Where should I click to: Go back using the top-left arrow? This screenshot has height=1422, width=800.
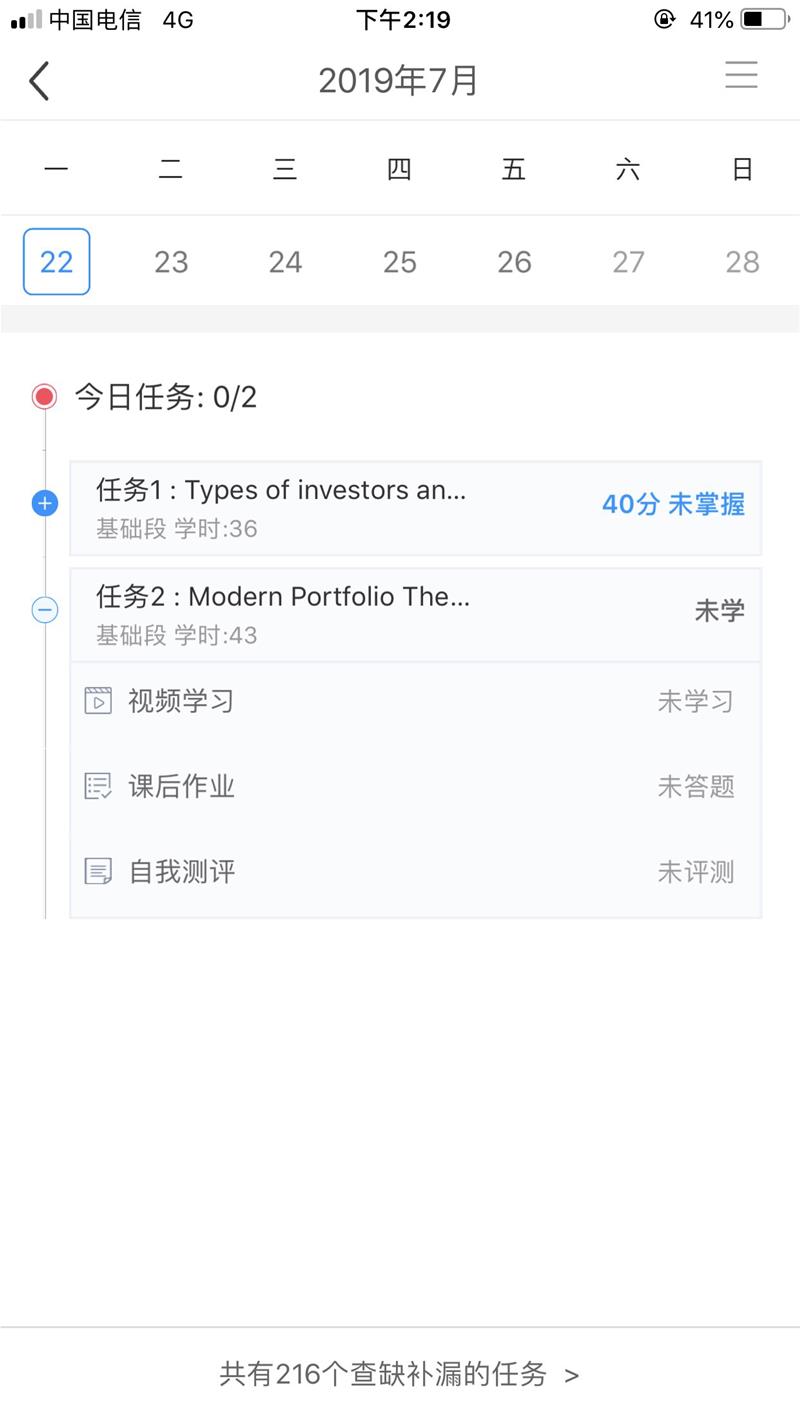39,80
